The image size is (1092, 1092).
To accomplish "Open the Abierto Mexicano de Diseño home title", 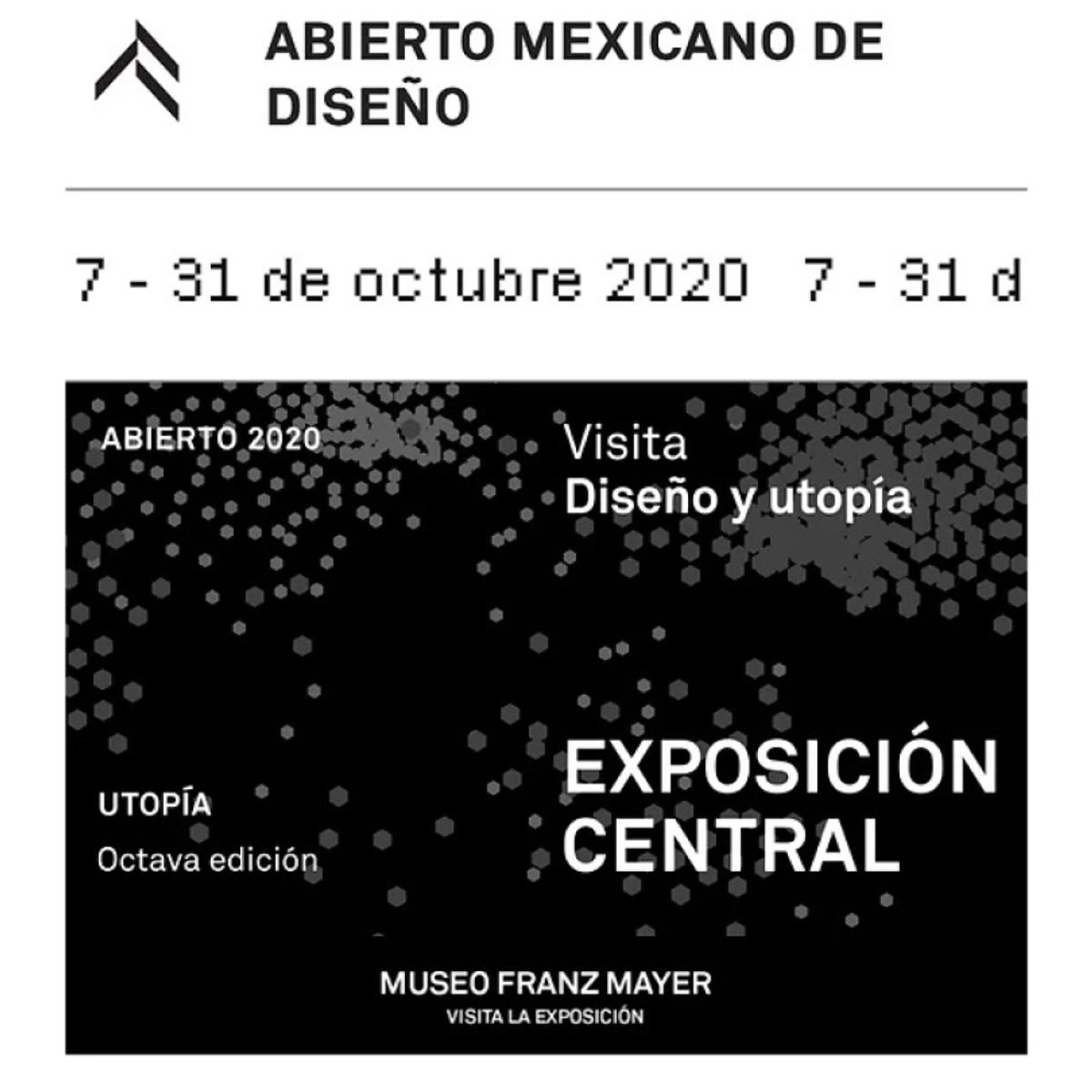I will click(573, 75).
